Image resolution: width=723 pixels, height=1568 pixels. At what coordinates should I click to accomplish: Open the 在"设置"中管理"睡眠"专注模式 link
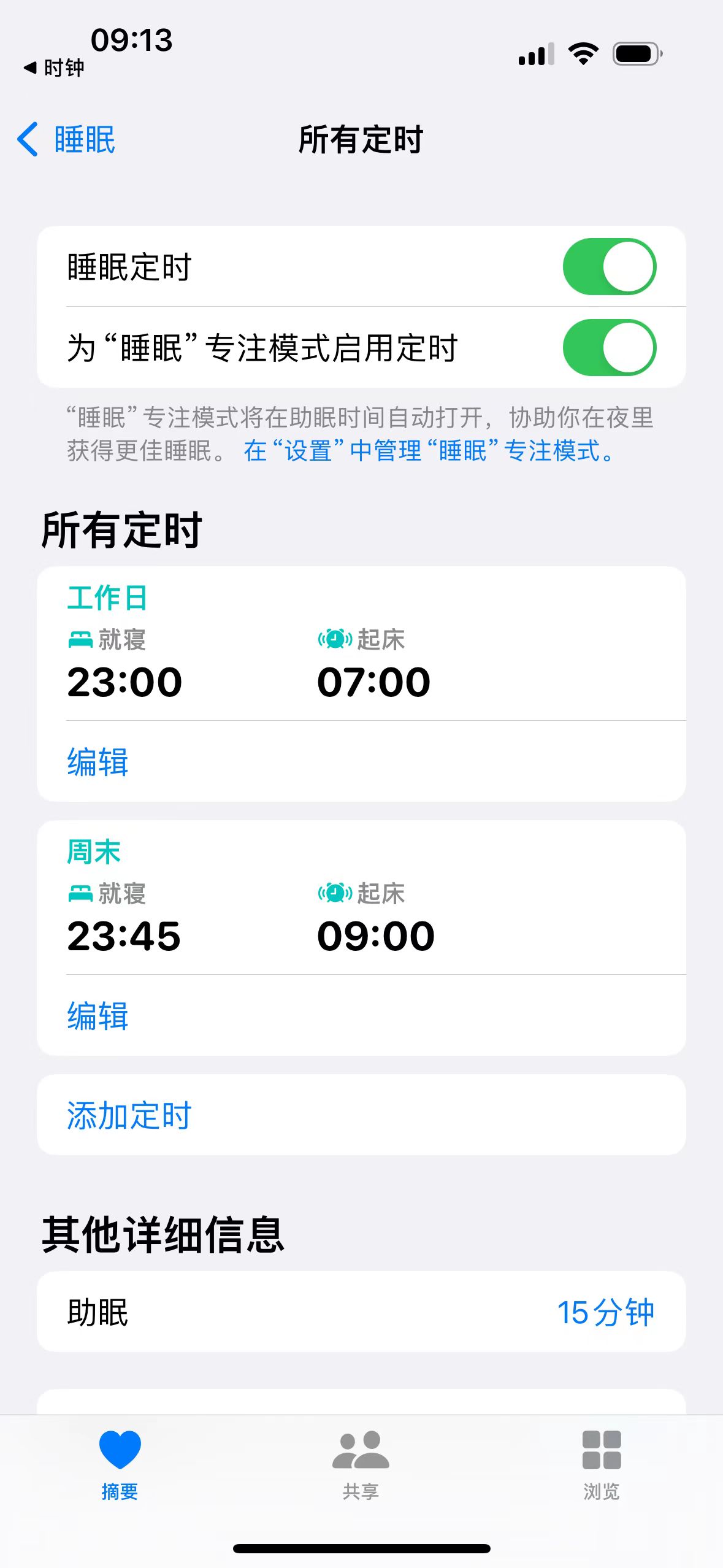tap(428, 451)
